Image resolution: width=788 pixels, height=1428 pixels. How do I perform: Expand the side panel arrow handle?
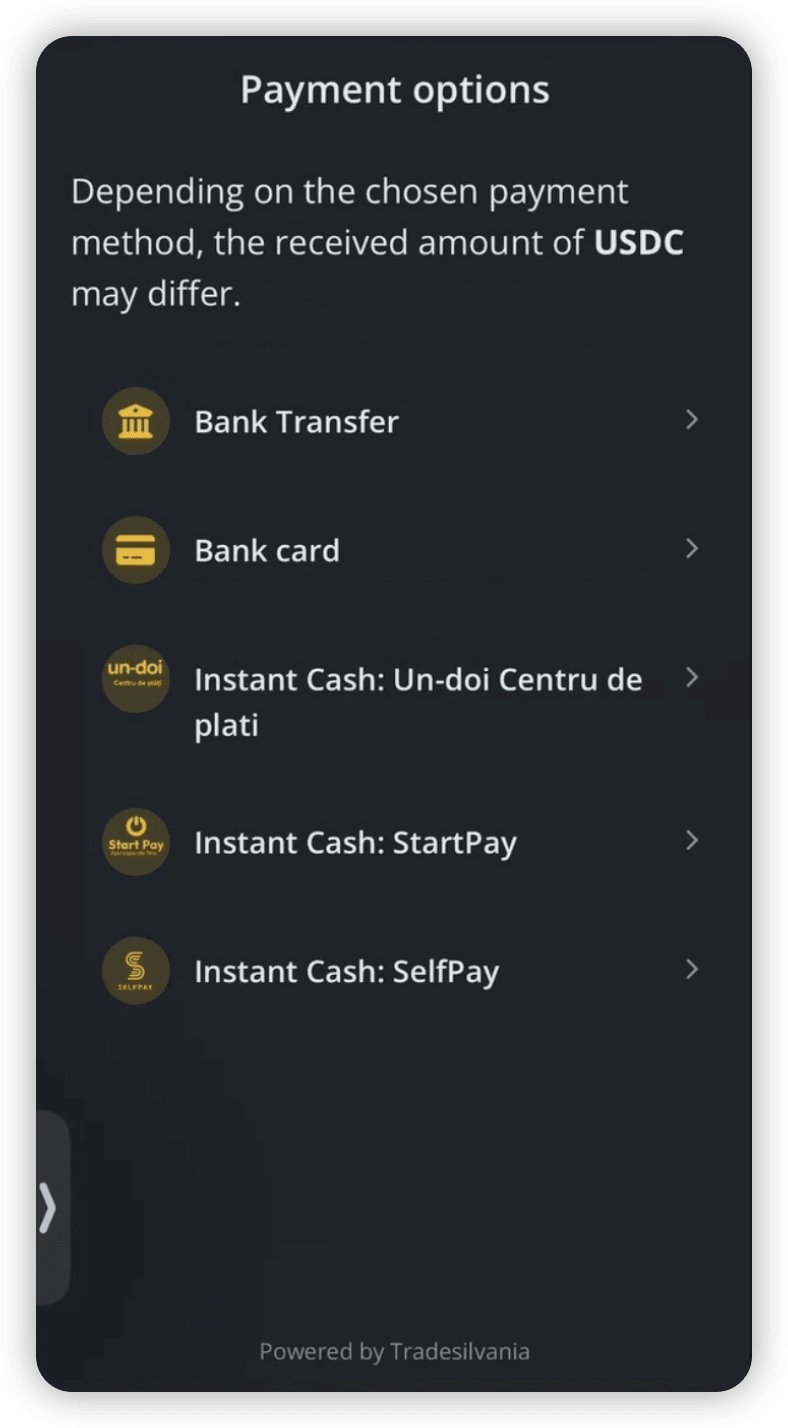48,1208
